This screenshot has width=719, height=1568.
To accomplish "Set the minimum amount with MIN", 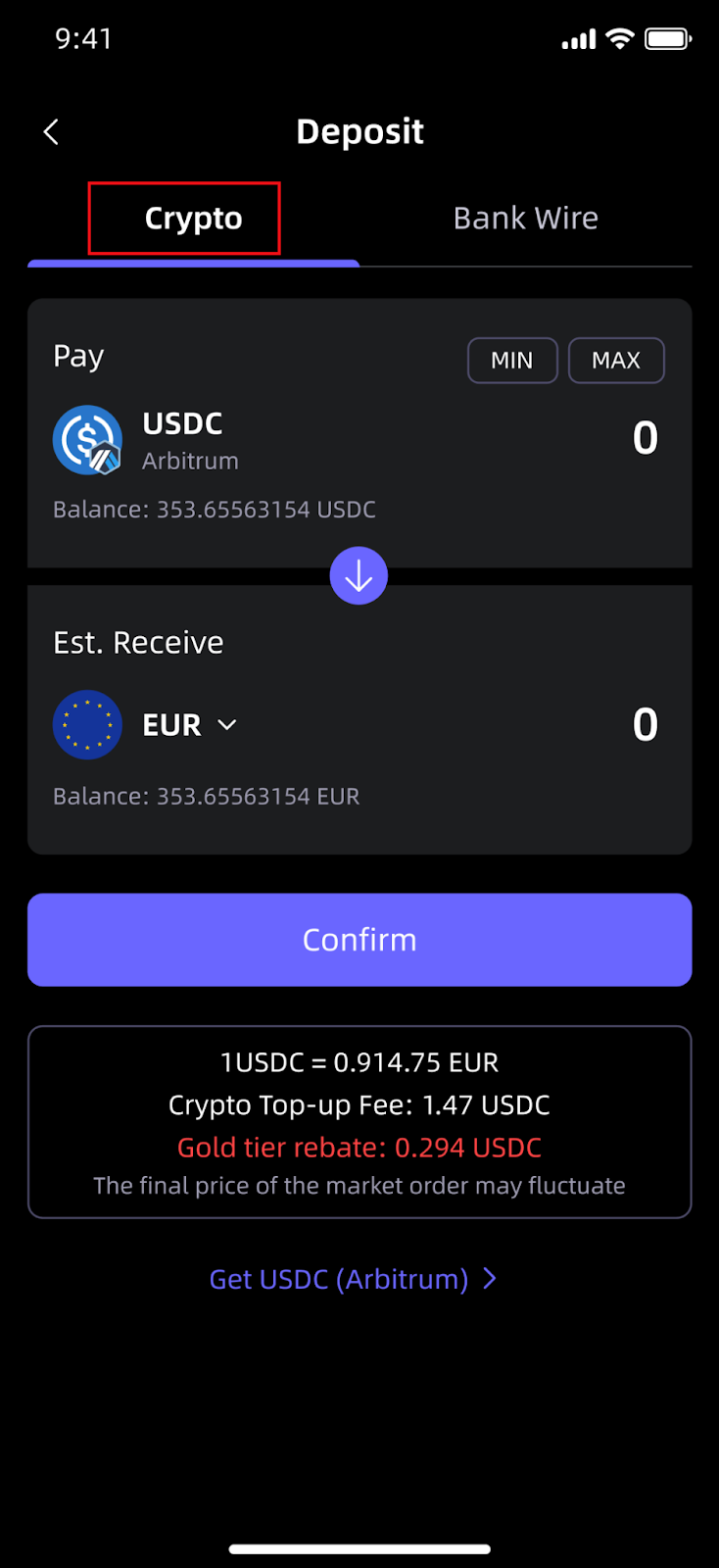I will (x=511, y=361).
